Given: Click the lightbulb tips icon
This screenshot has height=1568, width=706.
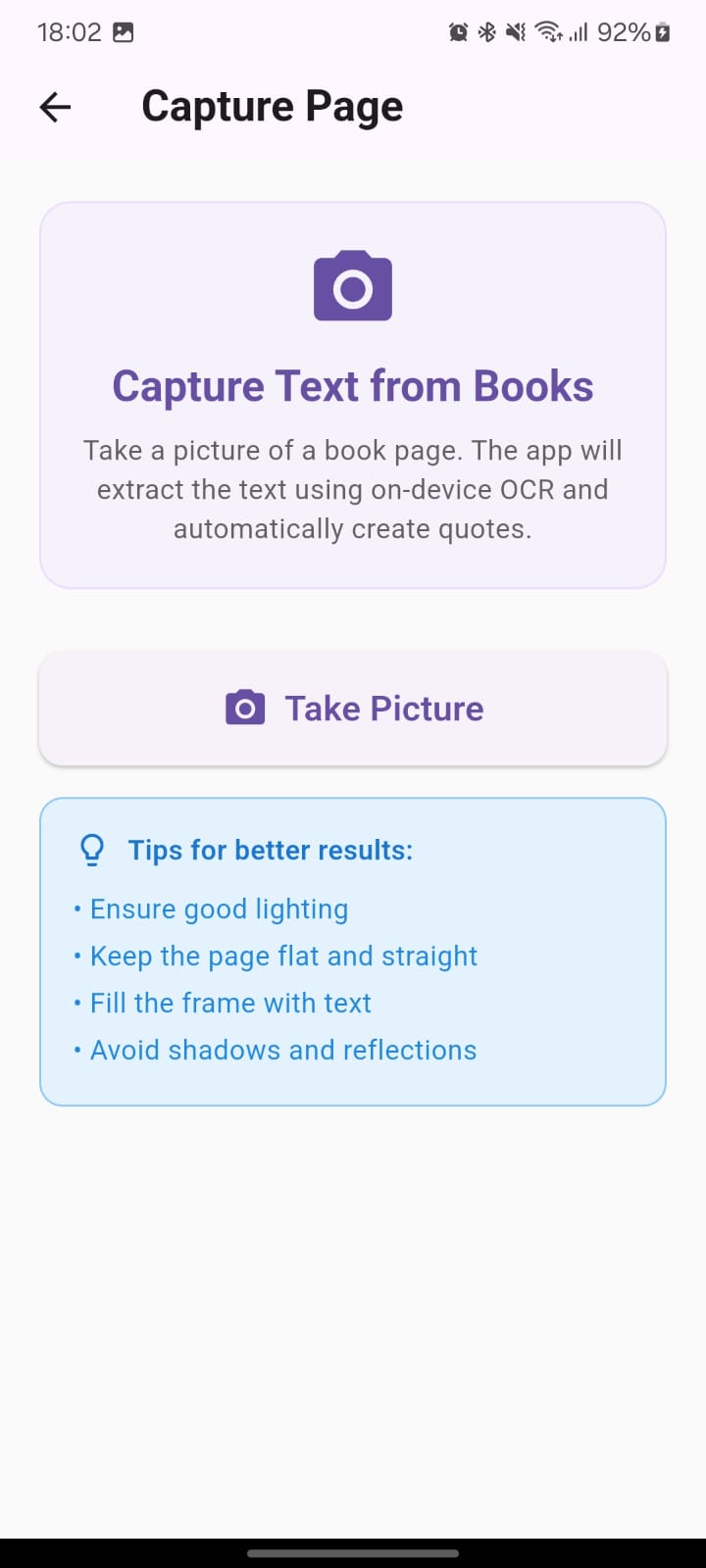Looking at the screenshot, I should pos(92,849).
